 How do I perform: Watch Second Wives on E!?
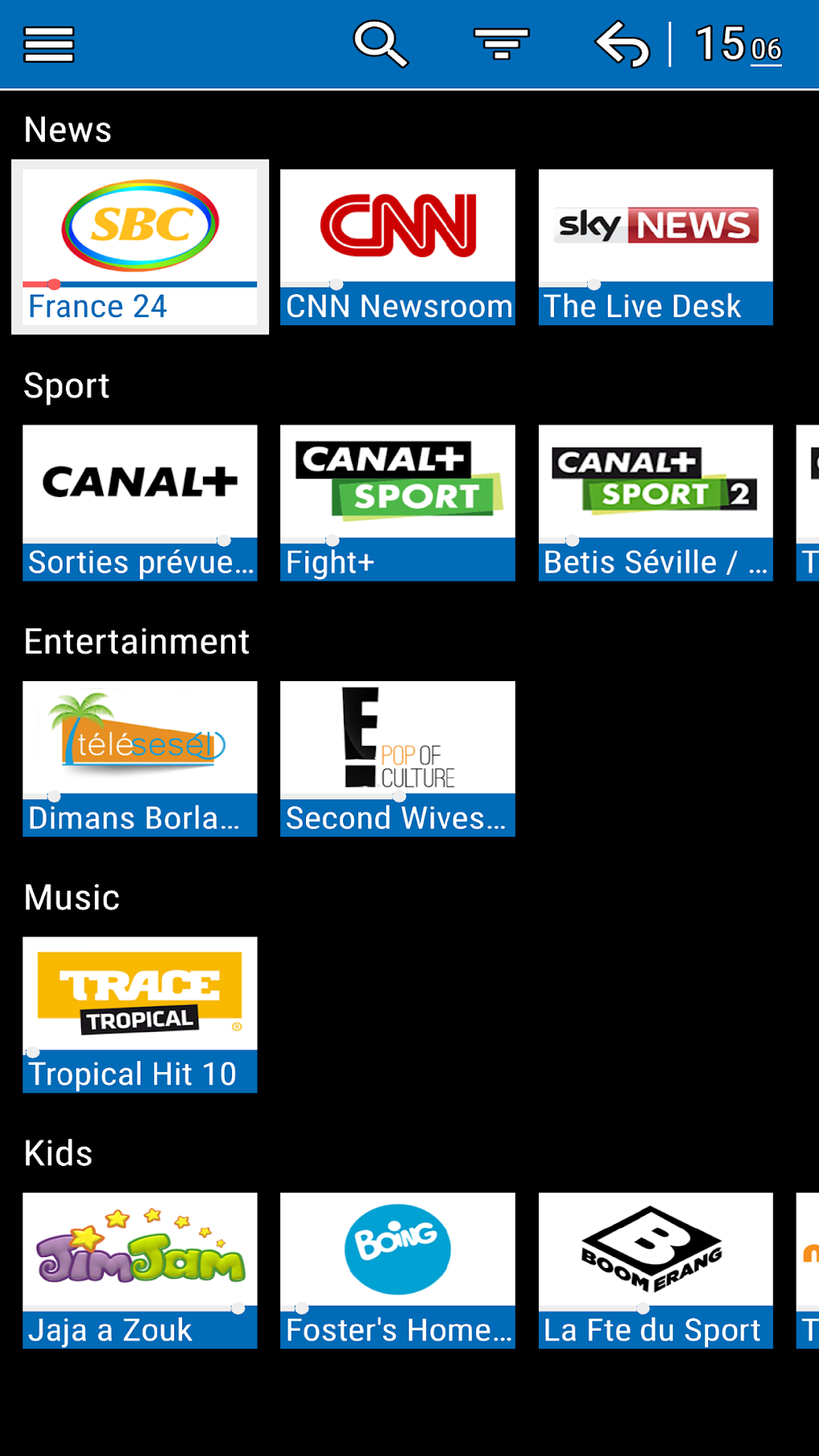pyautogui.click(x=397, y=759)
